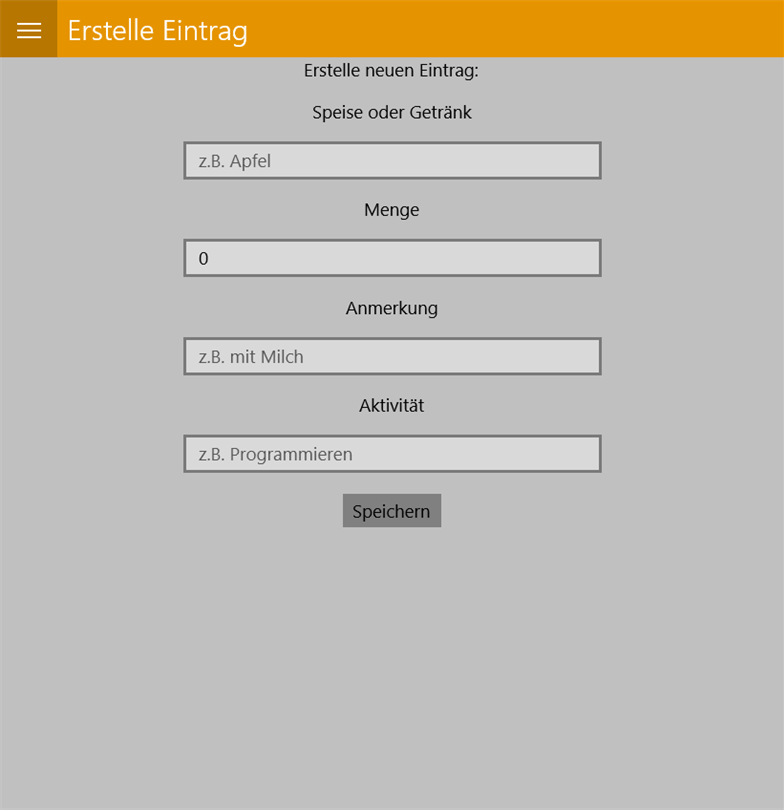This screenshot has height=810, width=784.
Task: Tap the Speise oder Getränk field
Action: [392, 161]
